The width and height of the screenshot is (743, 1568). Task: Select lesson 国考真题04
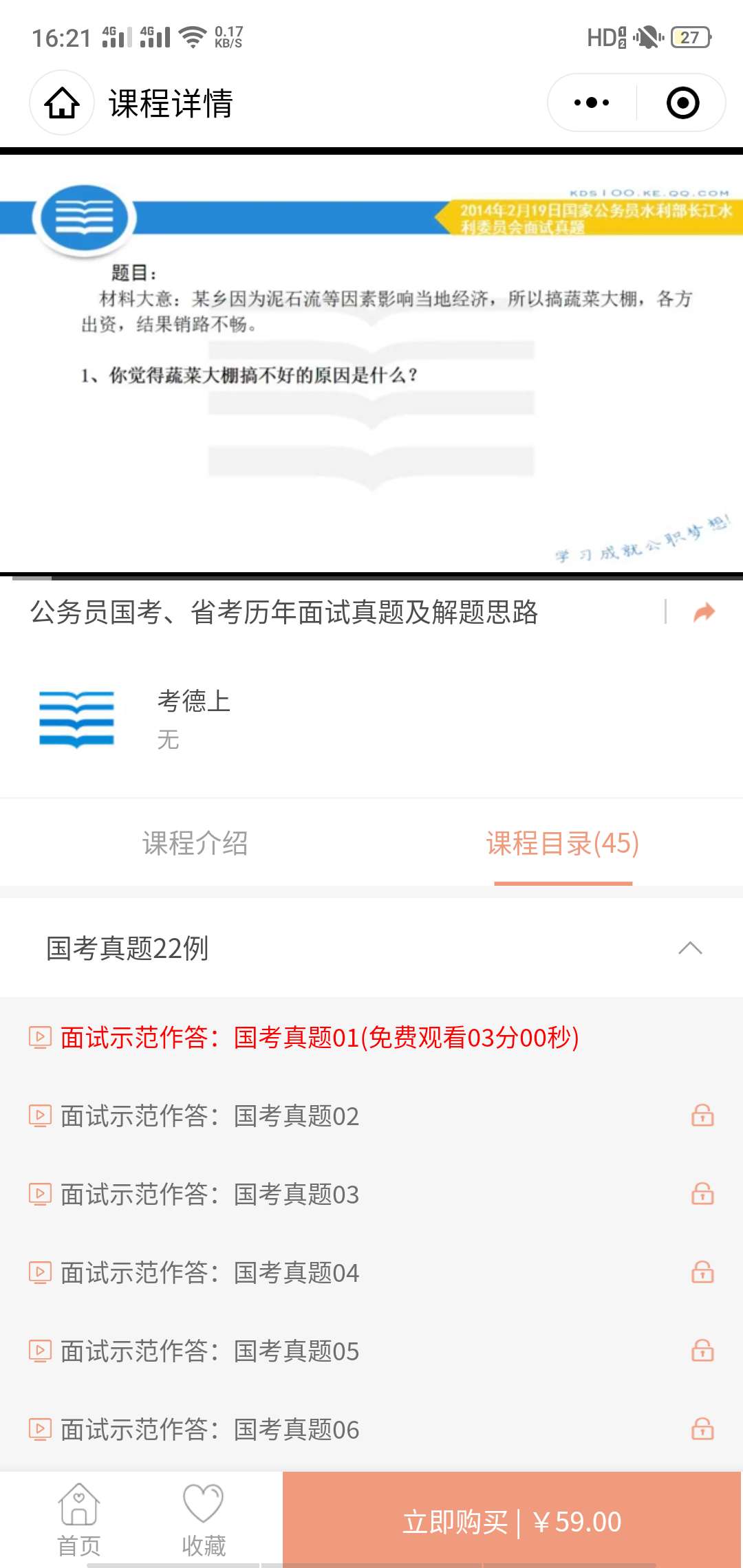click(209, 1272)
